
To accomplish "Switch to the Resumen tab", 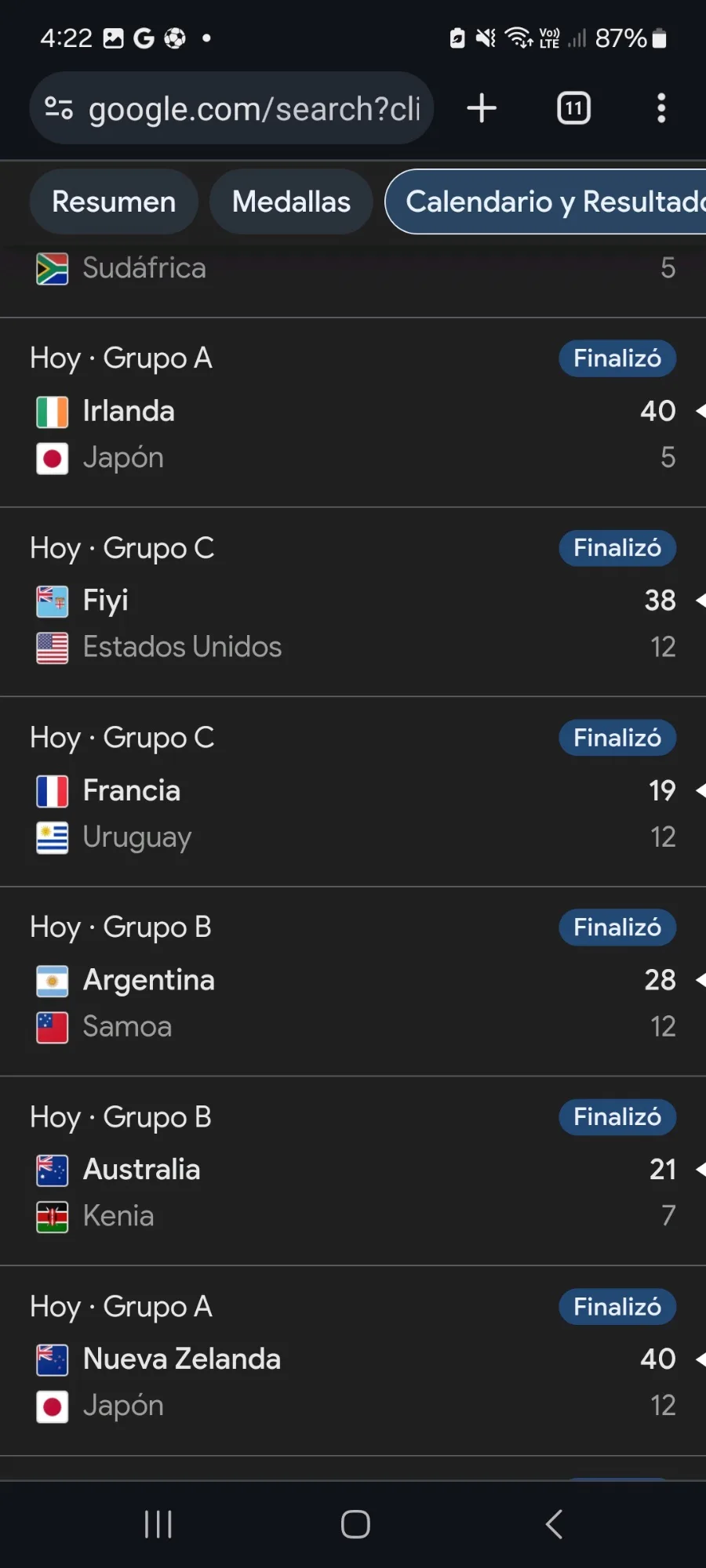I will 114,201.
